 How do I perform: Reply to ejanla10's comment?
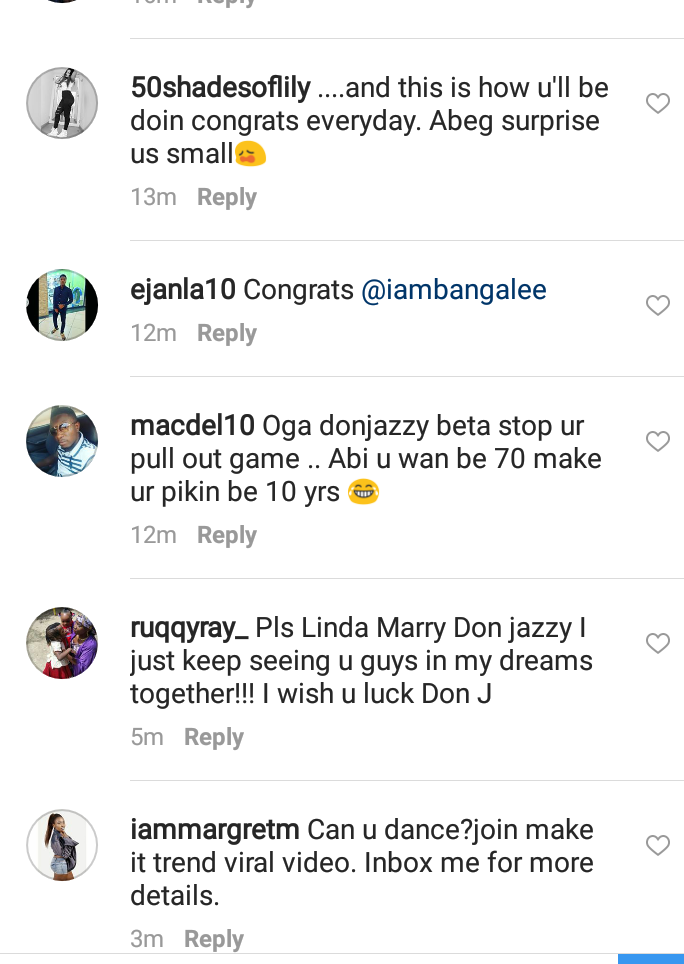[x=226, y=333]
